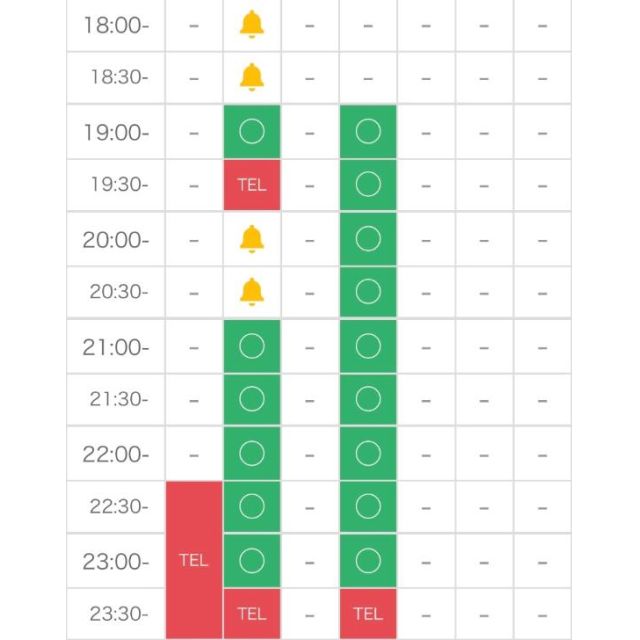640x640 pixels.
Task: Reserve the green circle slot at 20:30
Action: pyautogui.click(x=368, y=292)
